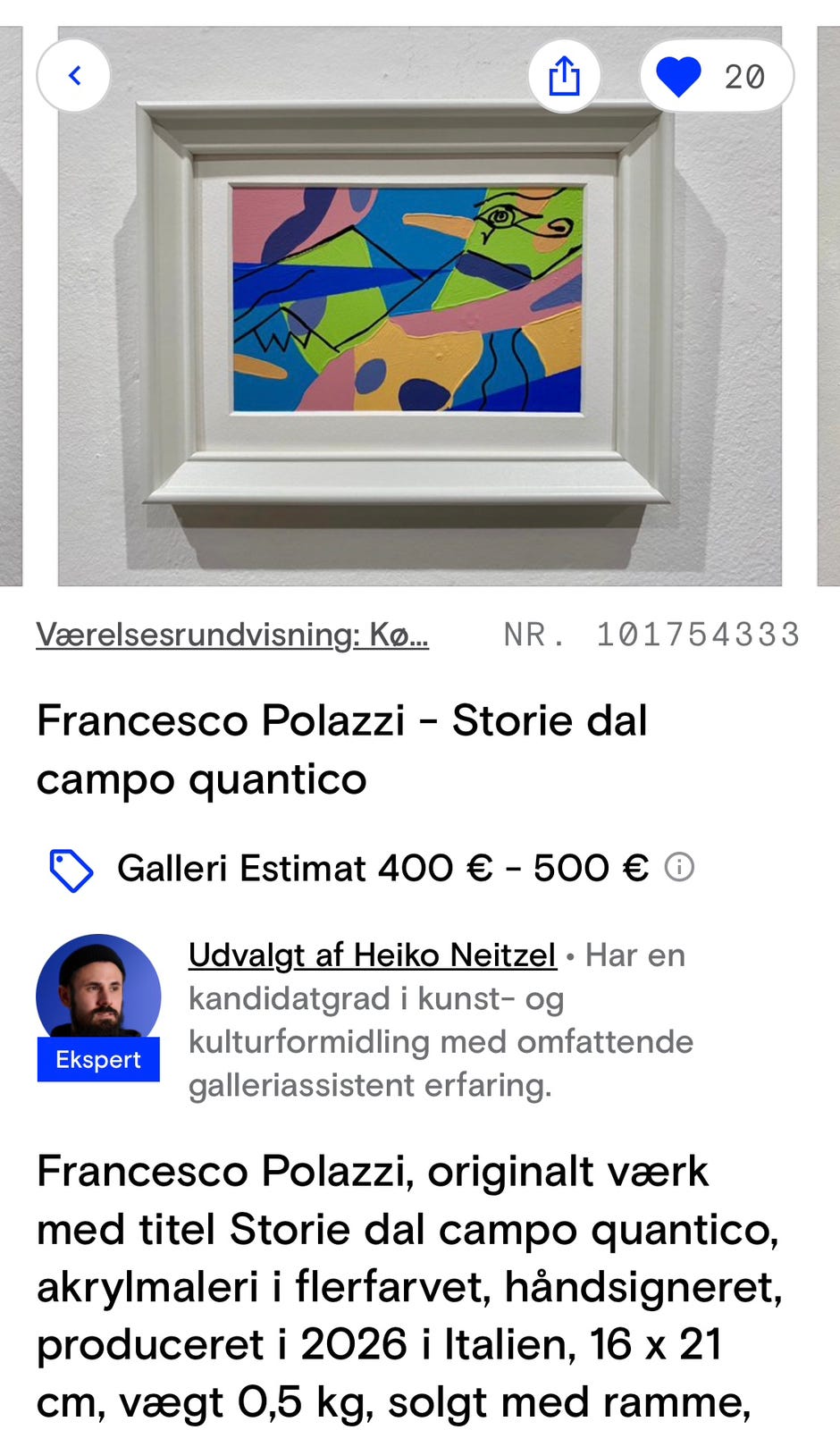Select the upload-style share symbol in the circle

[564, 76]
